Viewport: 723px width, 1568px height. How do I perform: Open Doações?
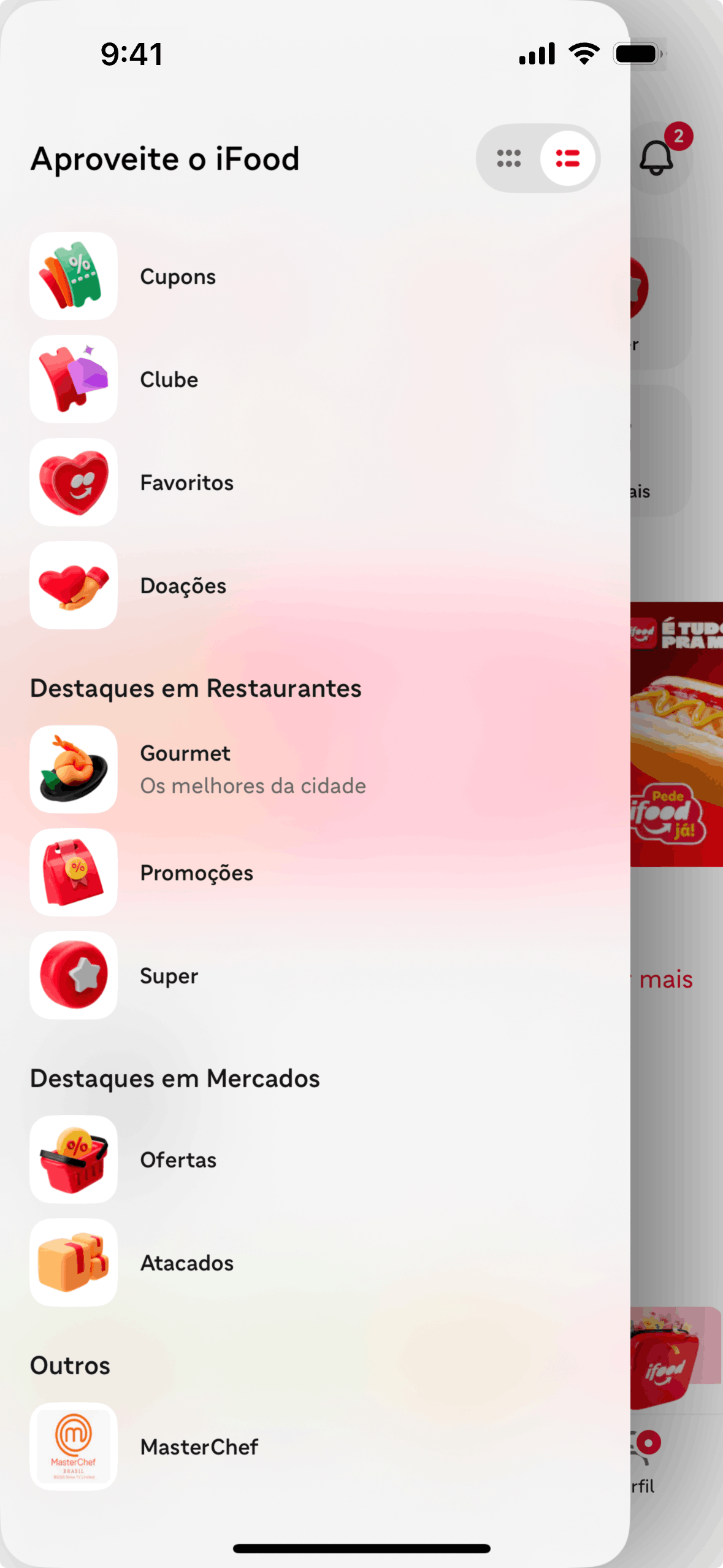click(183, 586)
